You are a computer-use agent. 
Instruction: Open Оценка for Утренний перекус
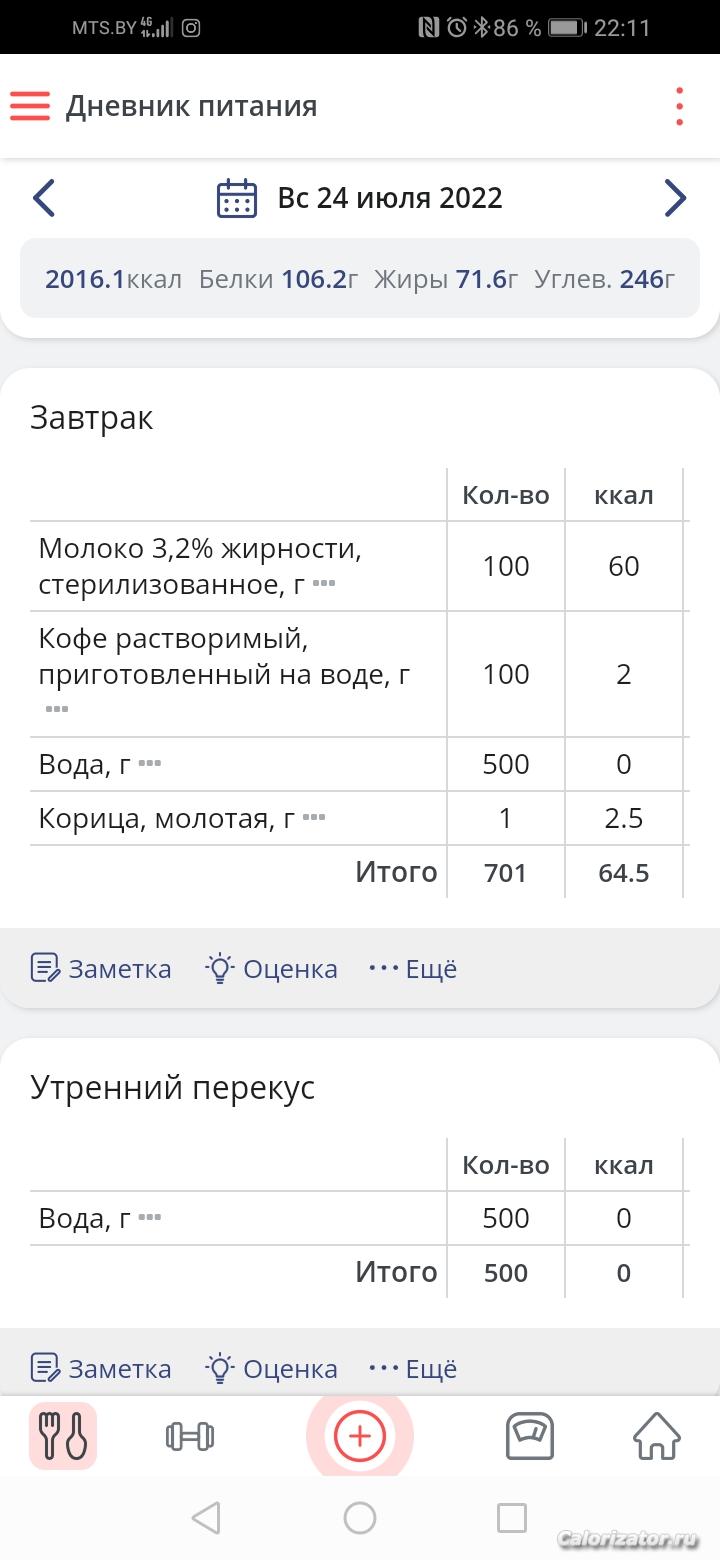coord(271,1368)
